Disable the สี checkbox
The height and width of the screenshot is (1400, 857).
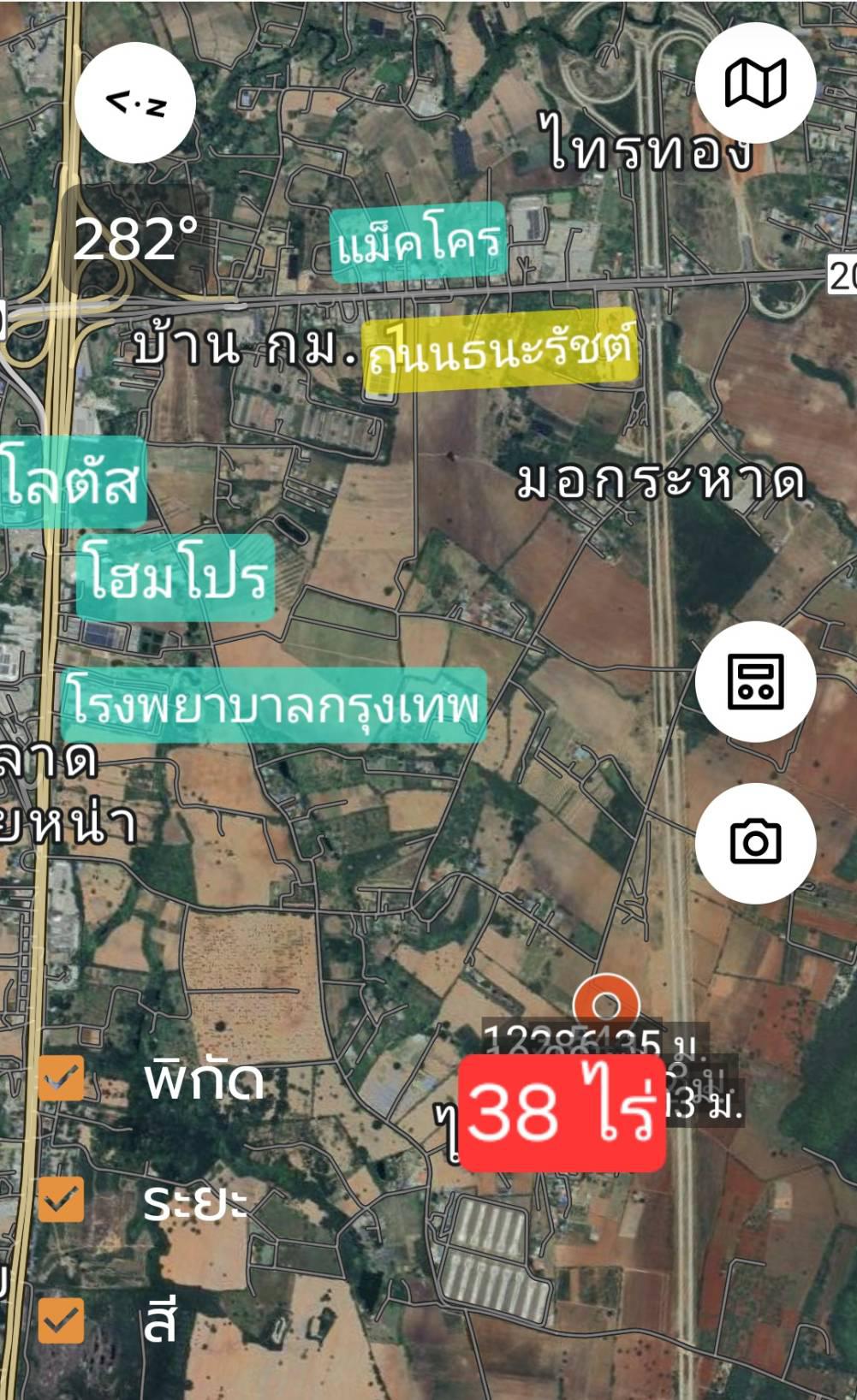[x=62, y=1320]
